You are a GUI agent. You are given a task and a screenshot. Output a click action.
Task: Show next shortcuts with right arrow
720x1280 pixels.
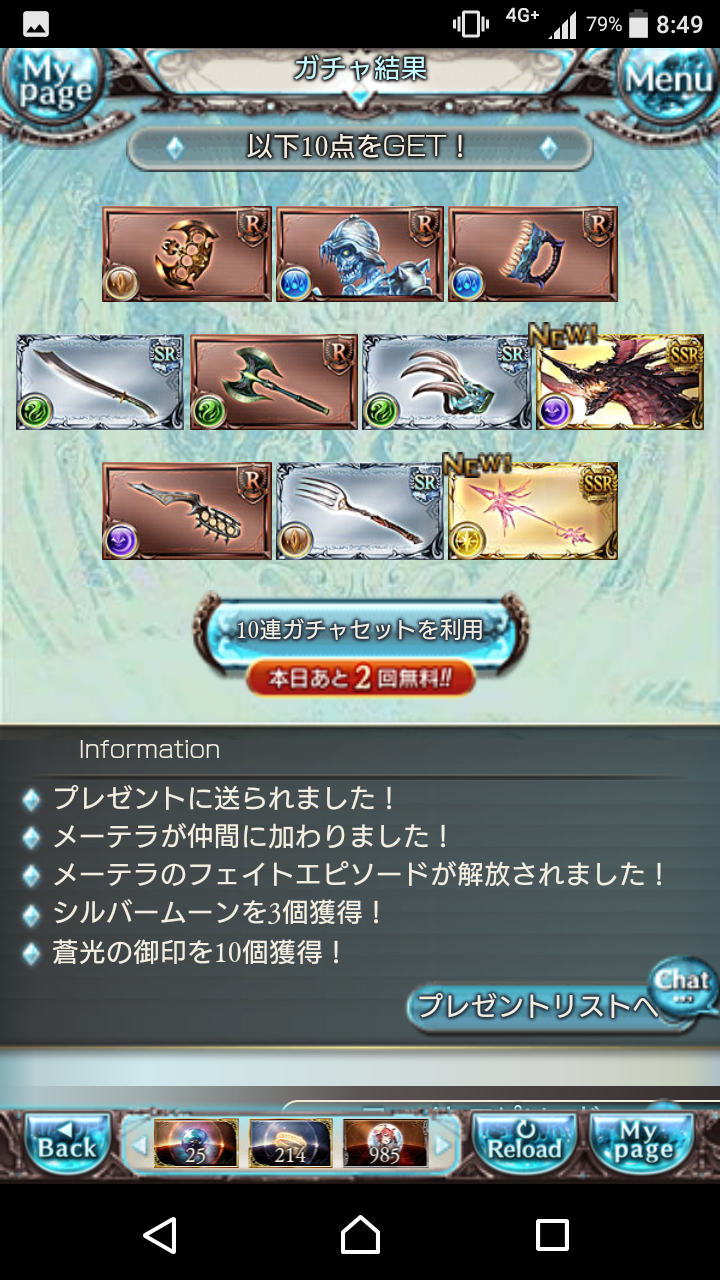point(443,1144)
